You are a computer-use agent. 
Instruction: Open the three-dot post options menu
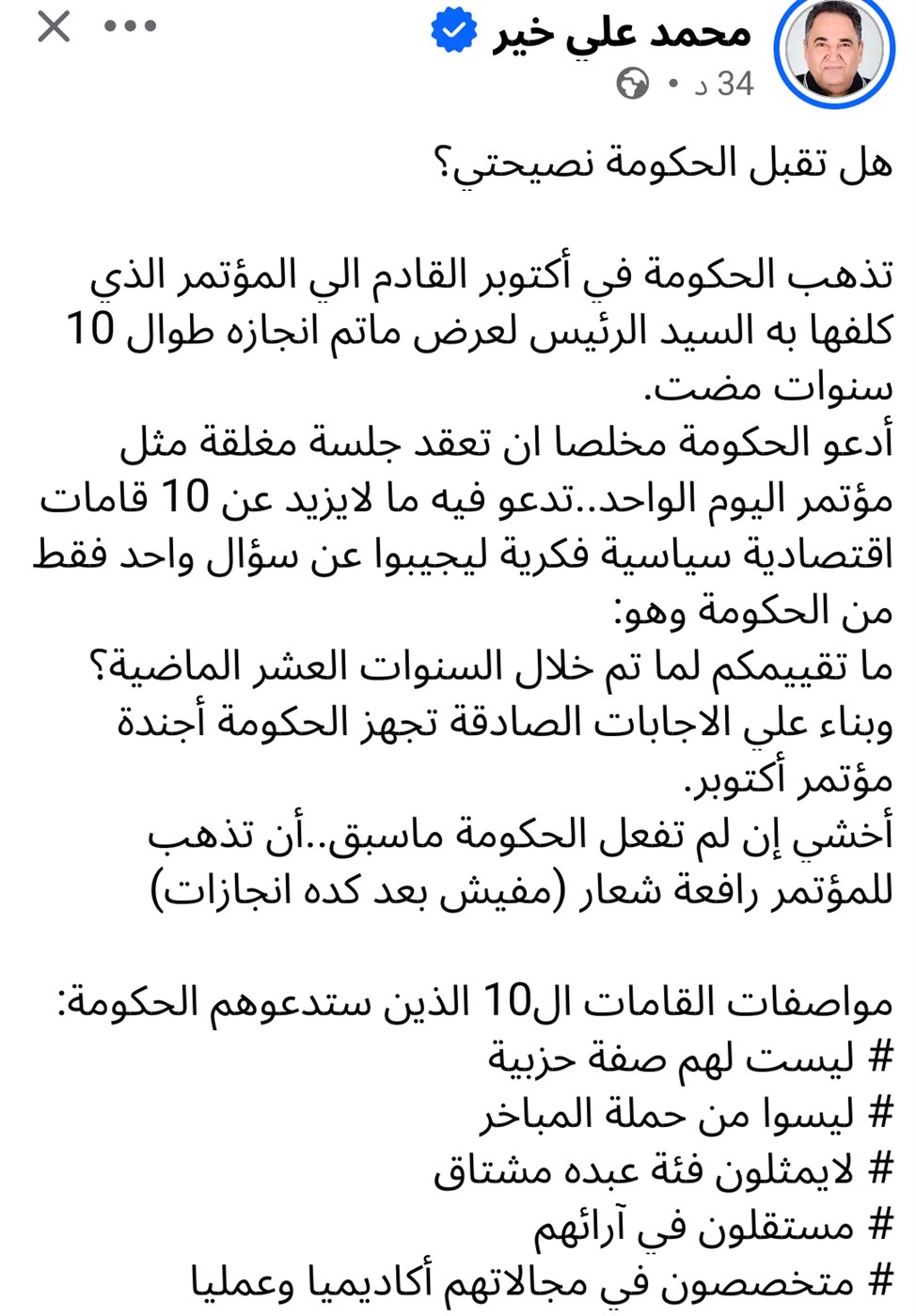click(130, 26)
